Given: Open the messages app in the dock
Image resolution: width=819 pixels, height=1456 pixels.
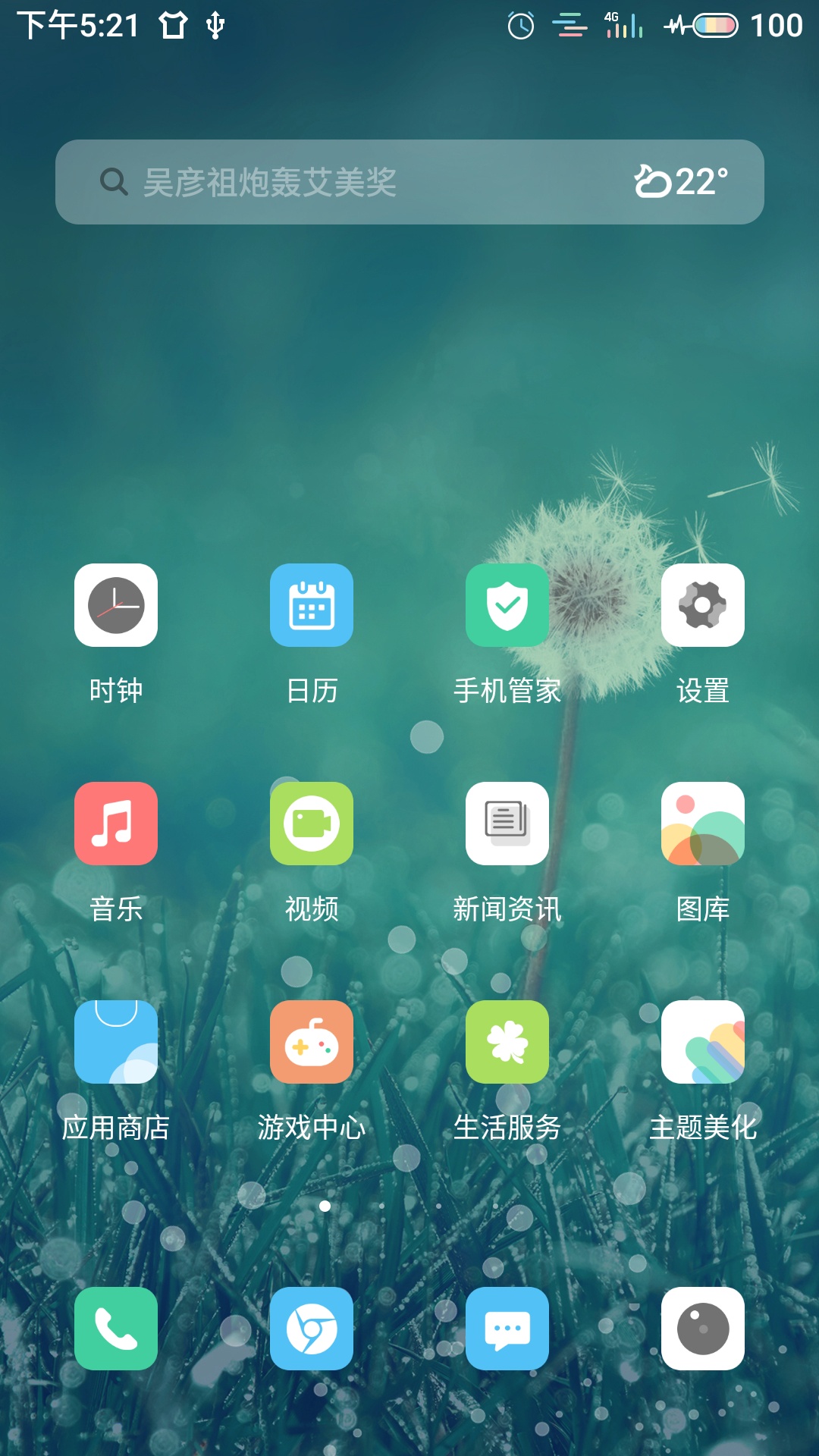Looking at the screenshot, I should 507,1329.
